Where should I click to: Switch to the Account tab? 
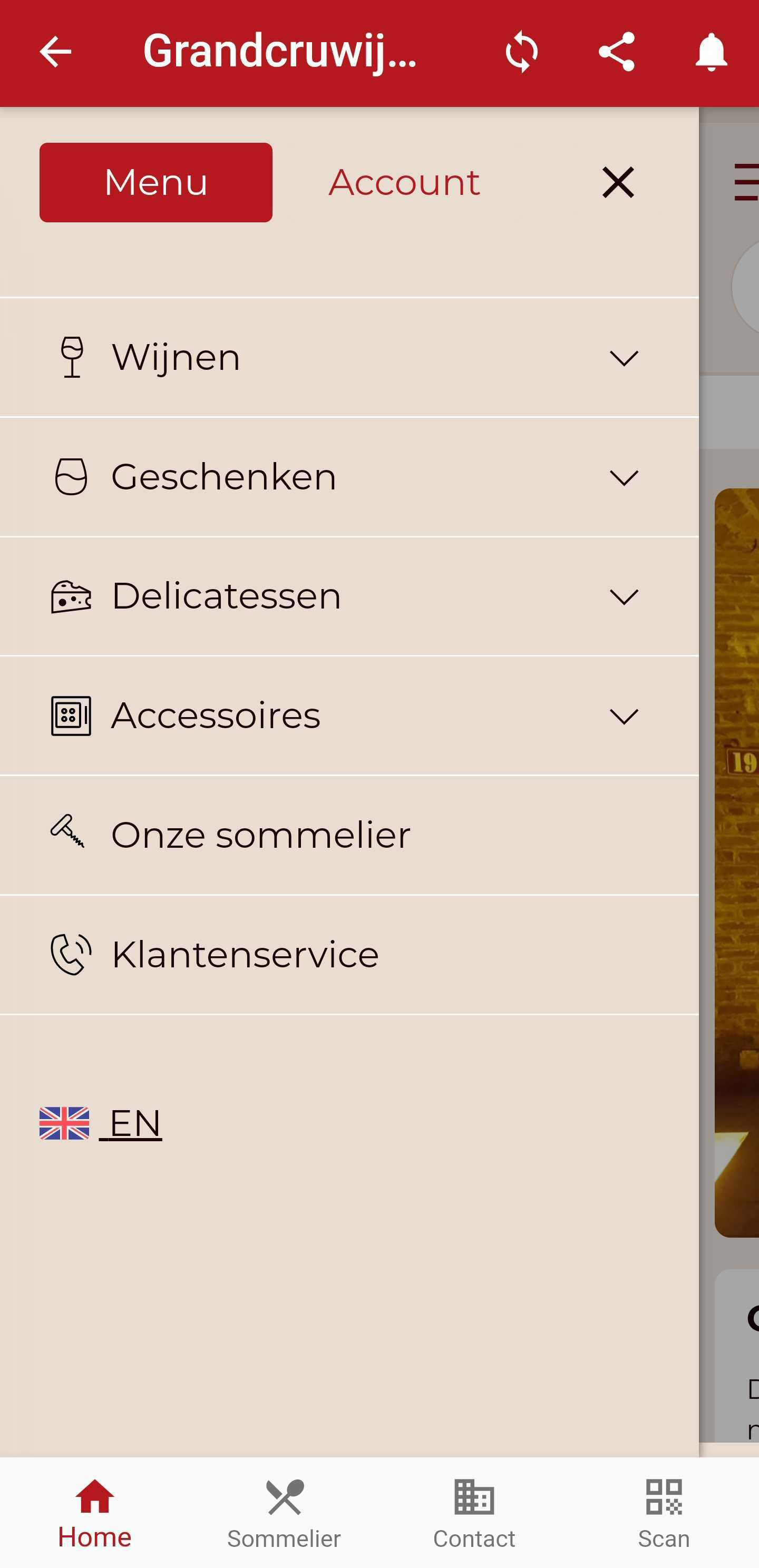coord(404,182)
